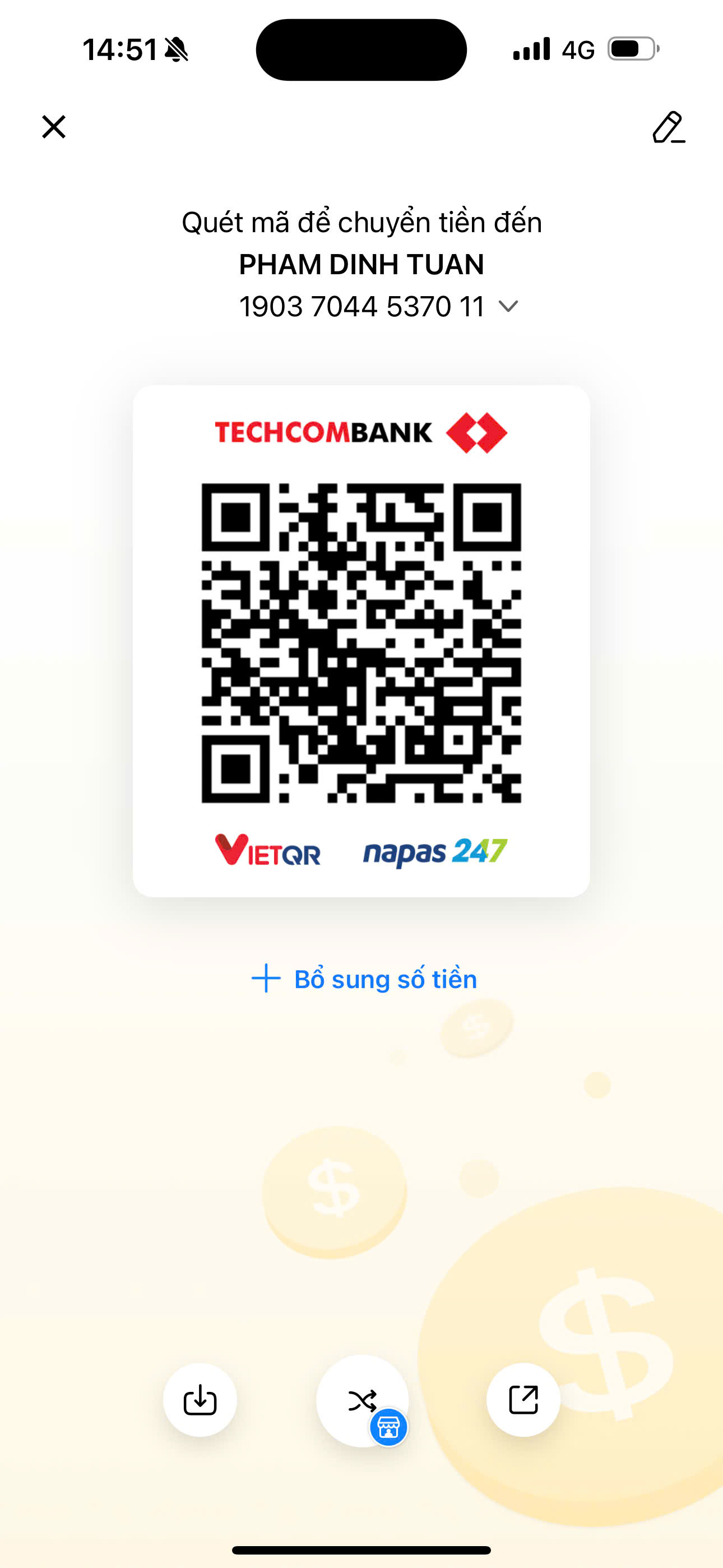Download the QR code image

[x=200, y=1400]
